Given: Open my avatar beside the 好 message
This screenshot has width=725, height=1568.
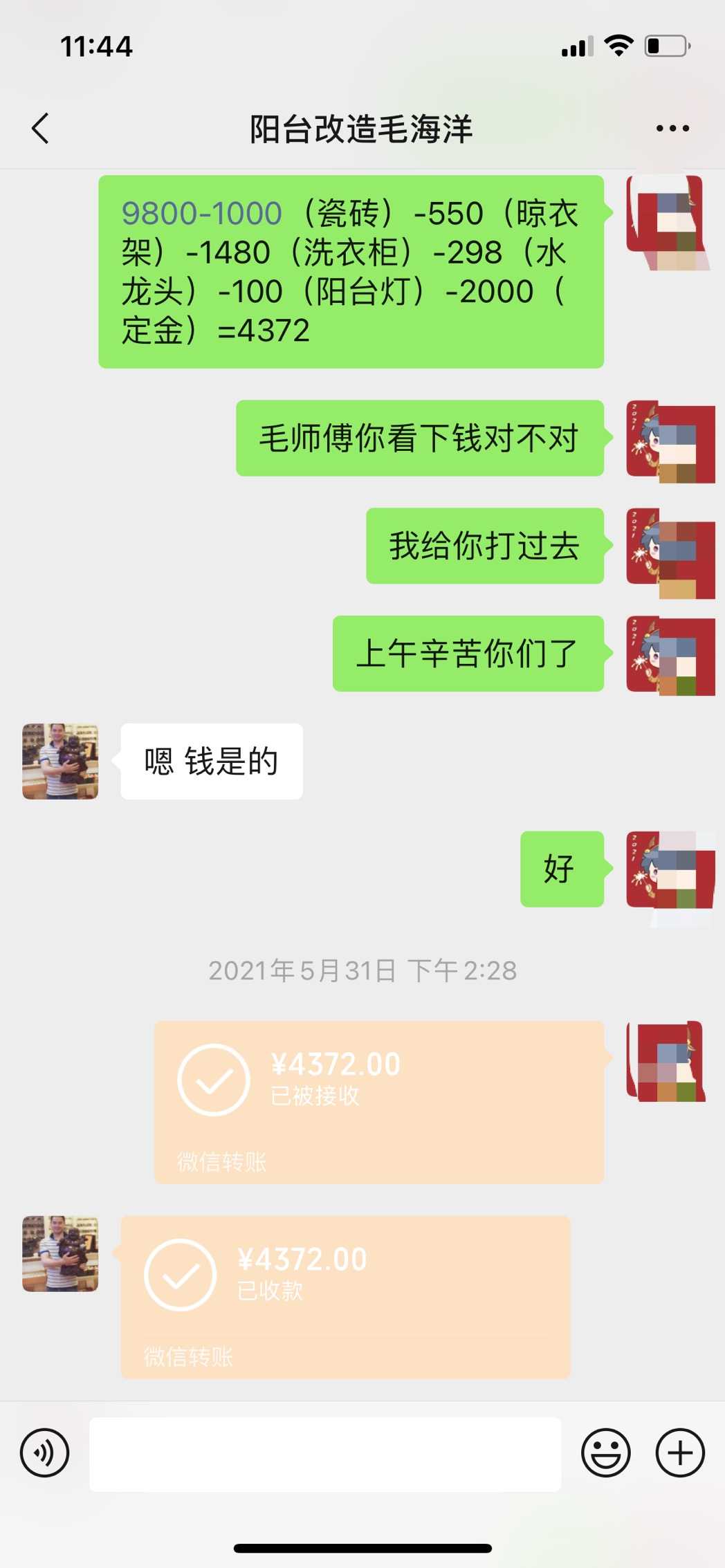Looking at the screenshot, I should pos(669,869).
